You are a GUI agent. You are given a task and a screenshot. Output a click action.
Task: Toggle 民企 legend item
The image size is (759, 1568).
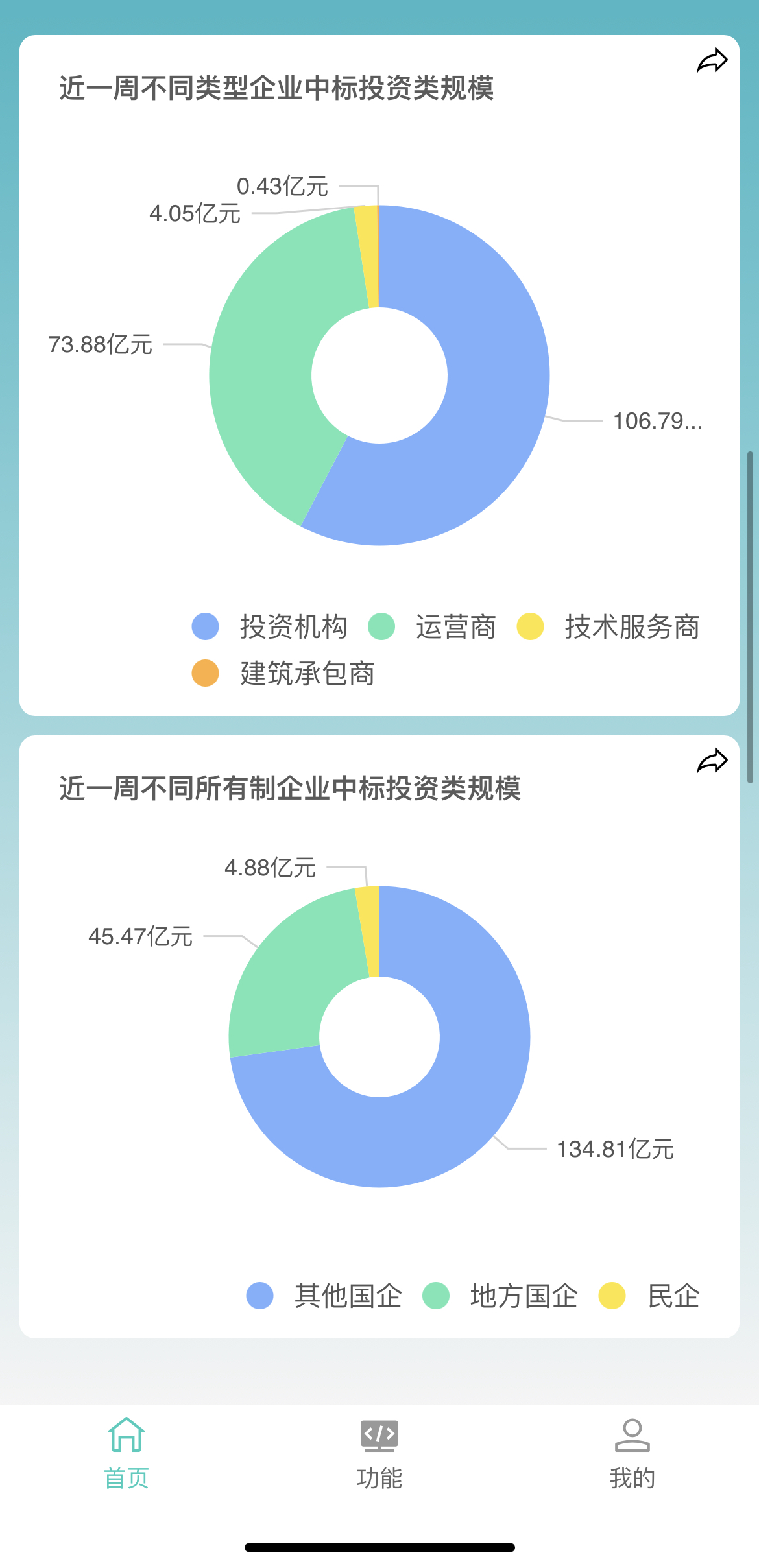649,1296
